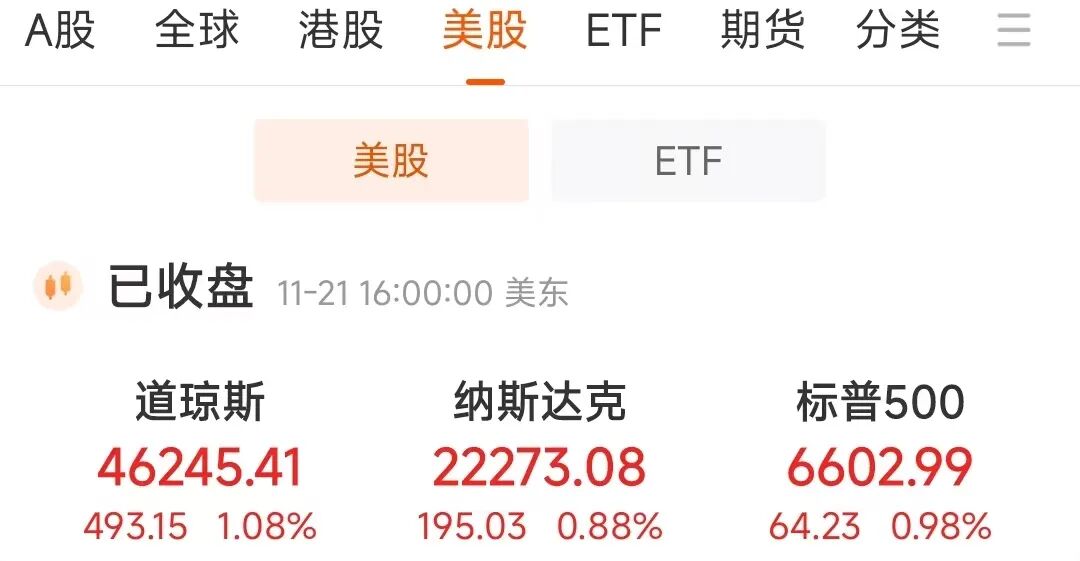
Task: Switch to the ETF segment button
Action: (x=688, y=161)
